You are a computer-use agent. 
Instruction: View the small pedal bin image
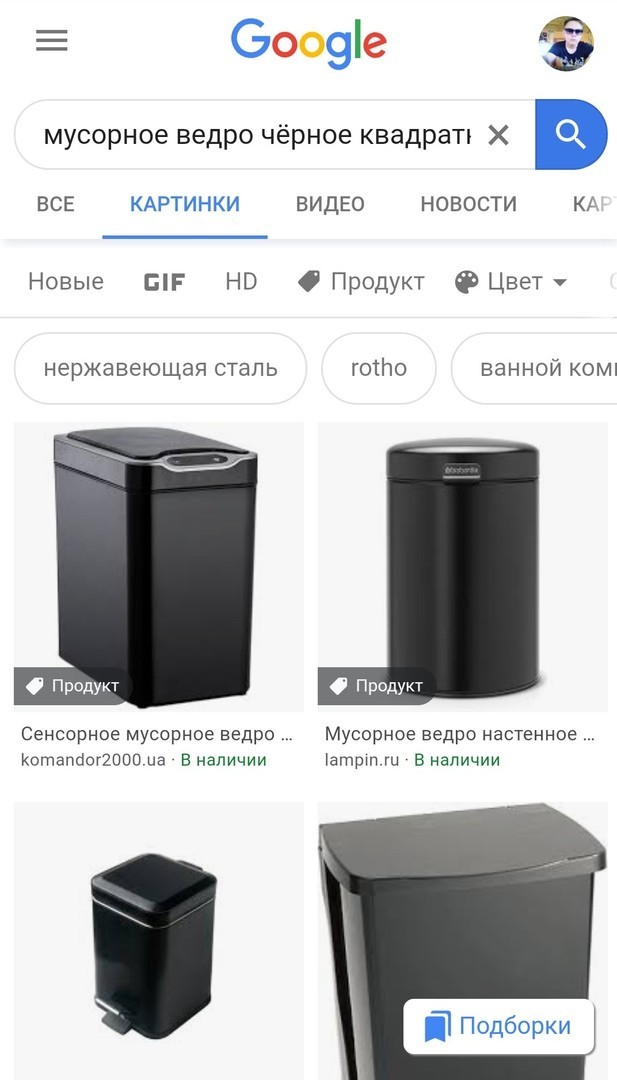pyautogui.click(x=158, y=940)
